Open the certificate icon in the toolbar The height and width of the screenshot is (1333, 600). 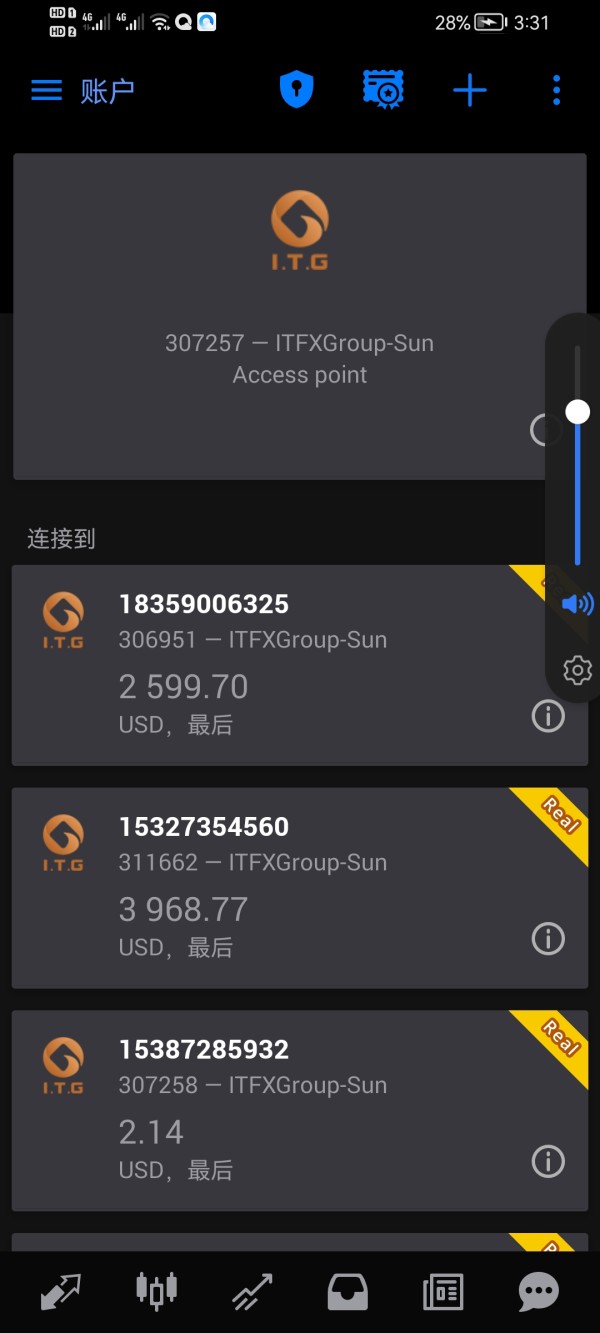pos(382,91)
